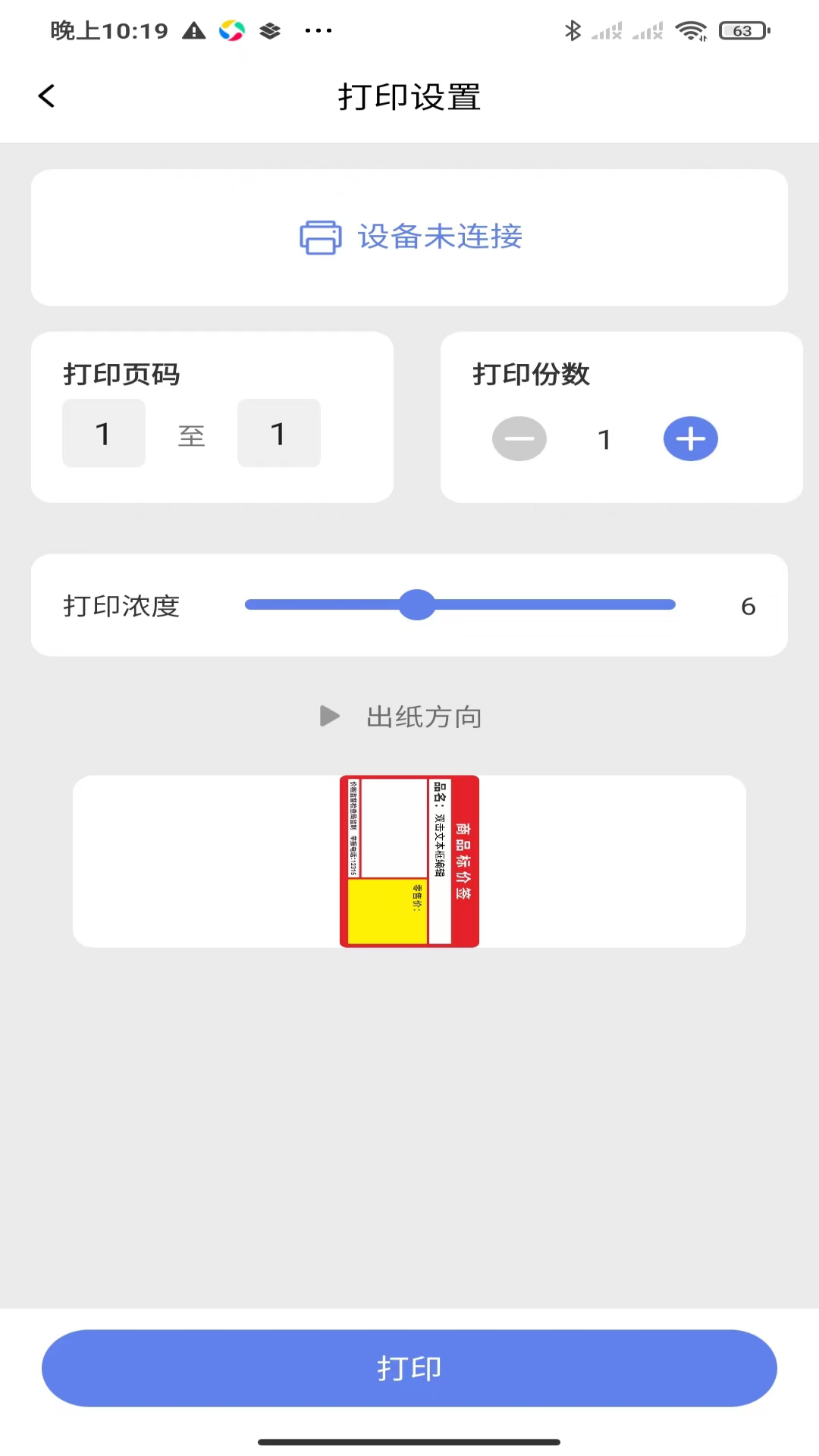819x1456 pixels.
Task: Tap the ending page number field after 至
Action: pos(278,432)
